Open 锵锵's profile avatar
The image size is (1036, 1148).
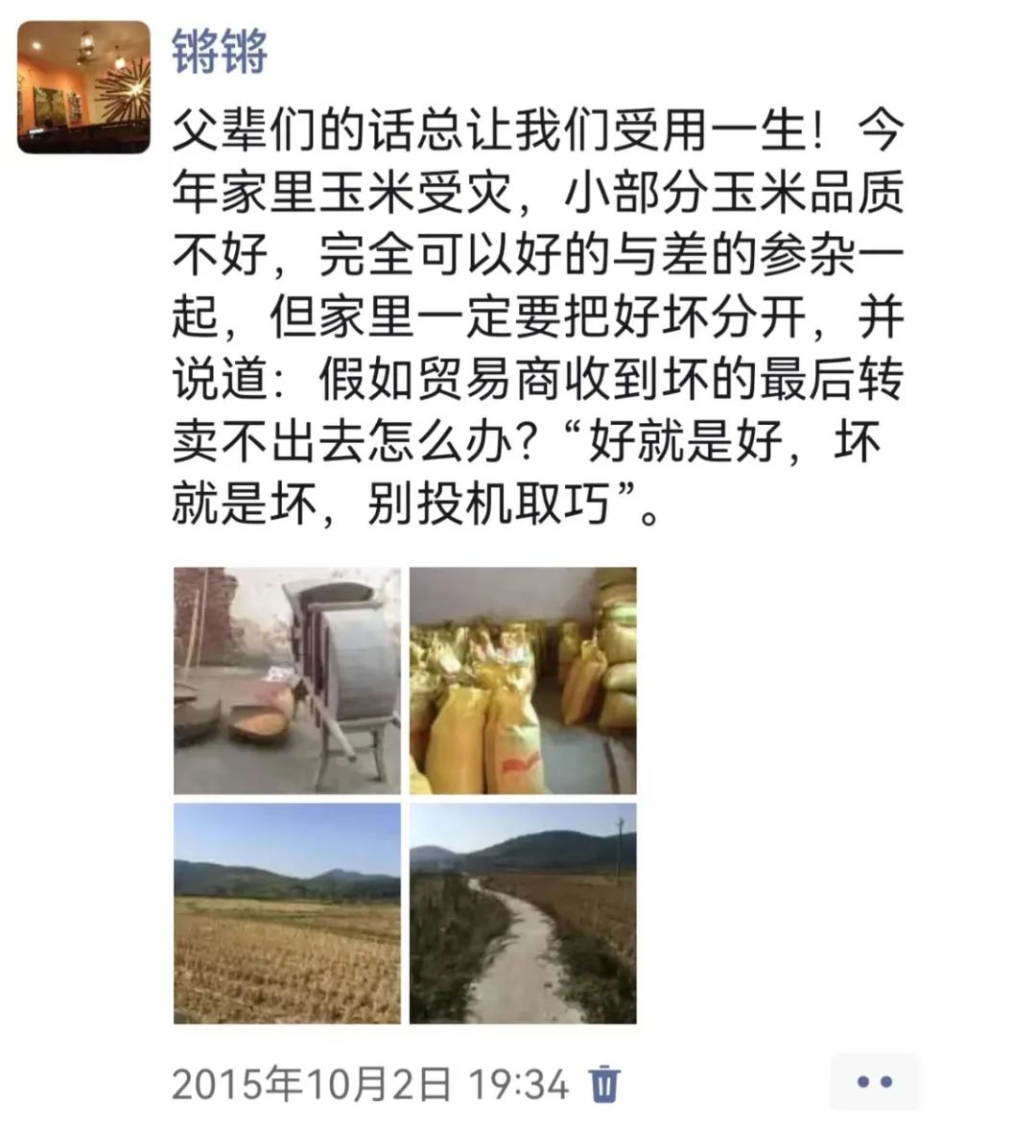[84, 87]
